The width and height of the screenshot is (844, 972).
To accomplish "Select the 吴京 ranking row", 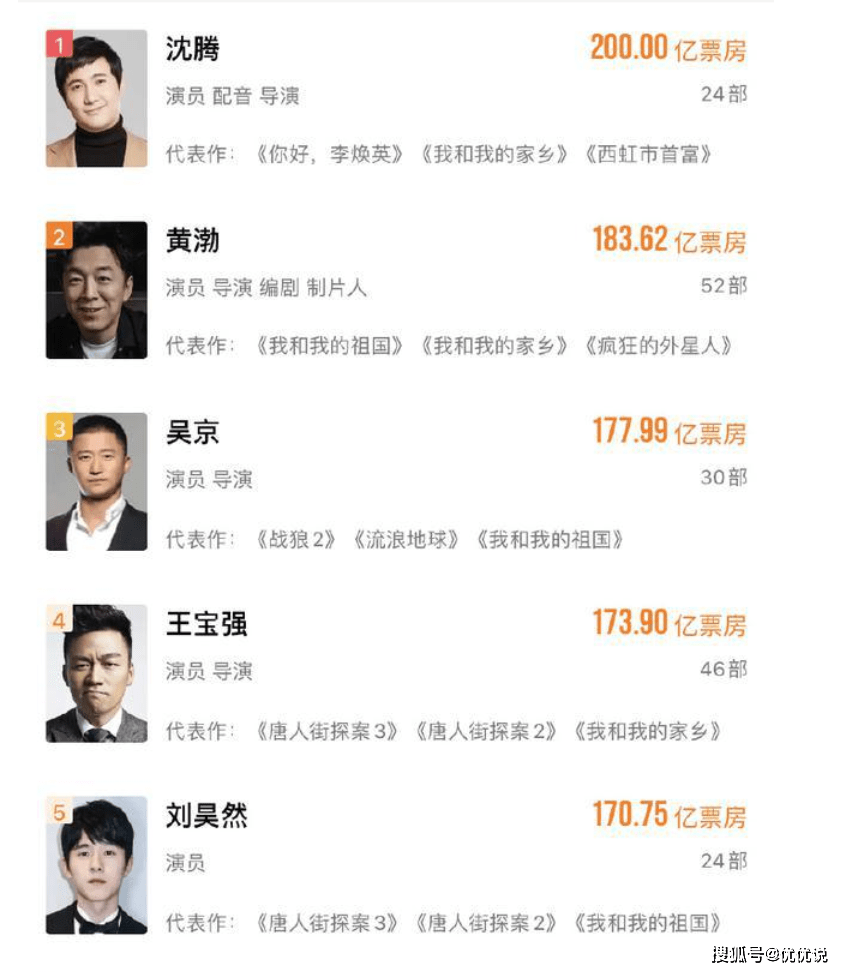I will [193, 433].
